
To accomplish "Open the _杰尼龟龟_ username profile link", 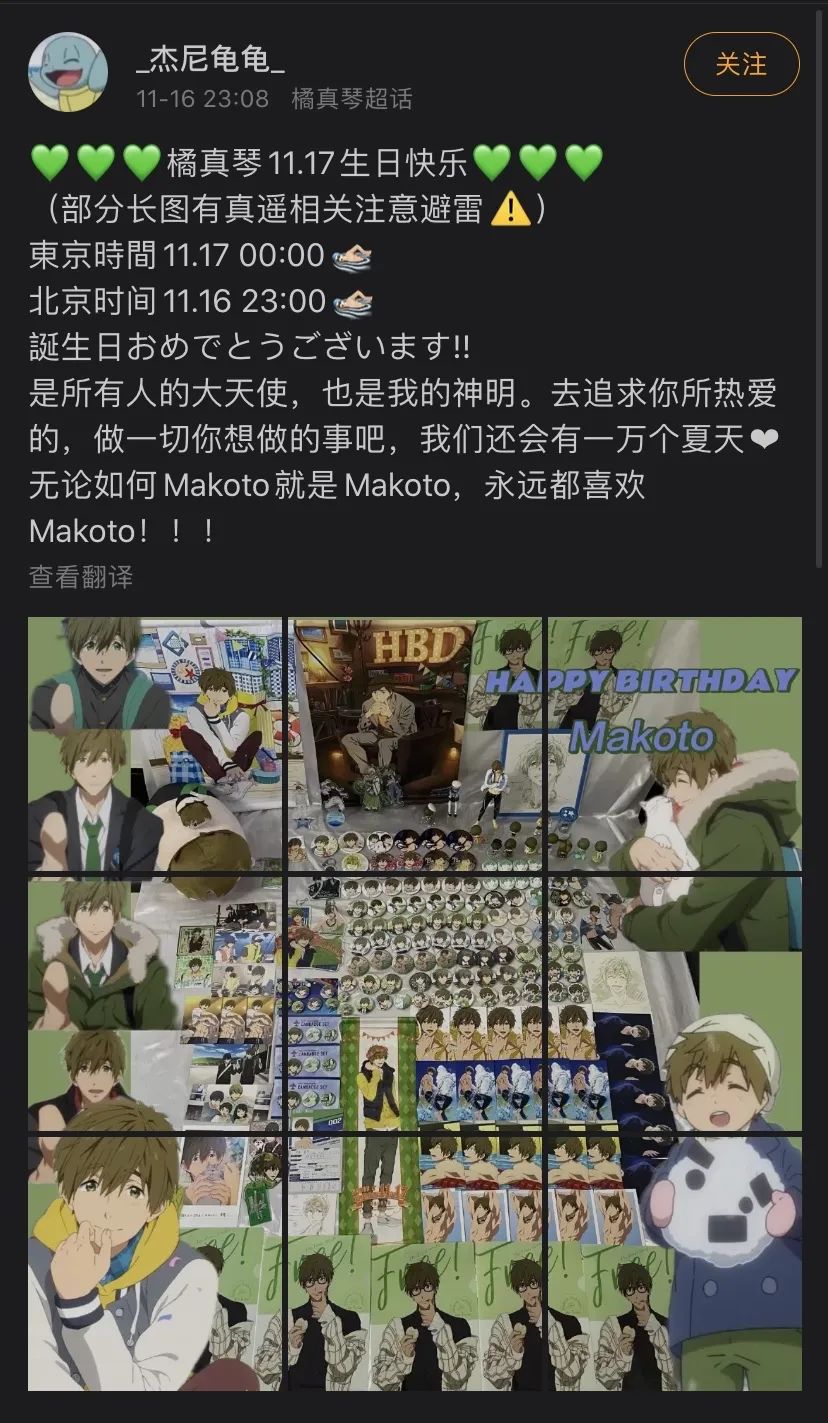I will coord(210,60).
